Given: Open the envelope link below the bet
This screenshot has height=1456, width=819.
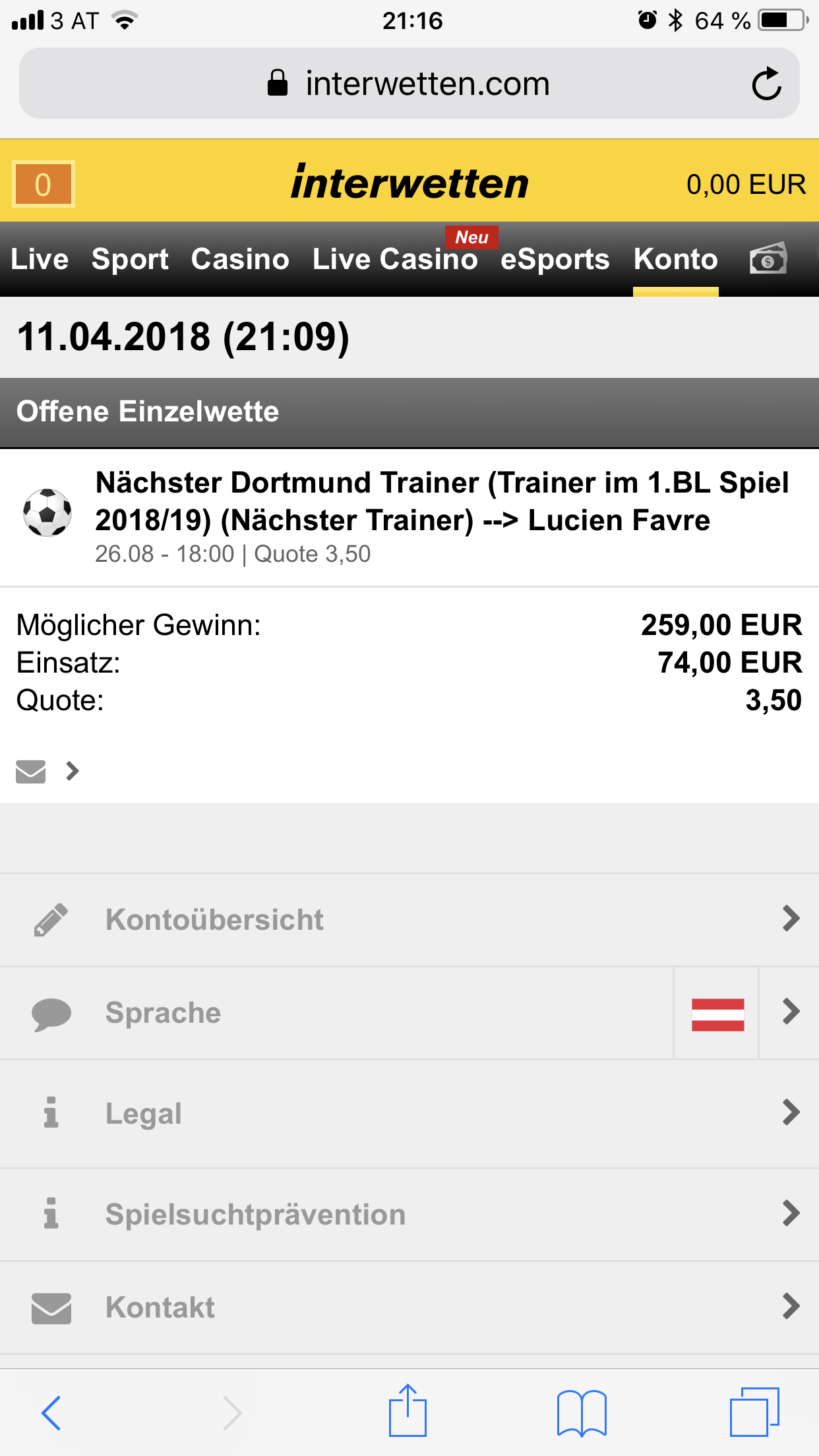Looking at the screenshot, I should click(47, 771).
